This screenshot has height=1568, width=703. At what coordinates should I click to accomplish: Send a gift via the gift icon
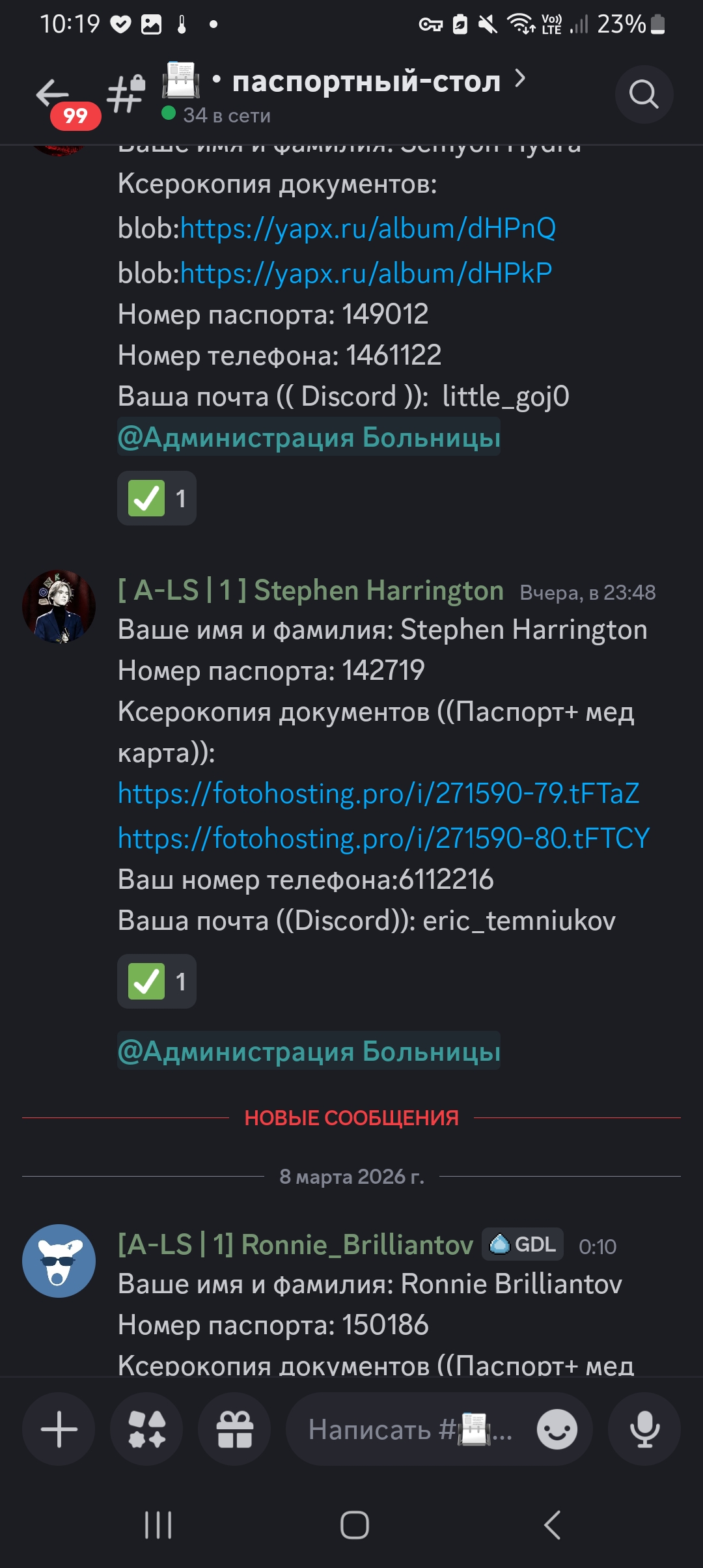[x=234, y=1429]
